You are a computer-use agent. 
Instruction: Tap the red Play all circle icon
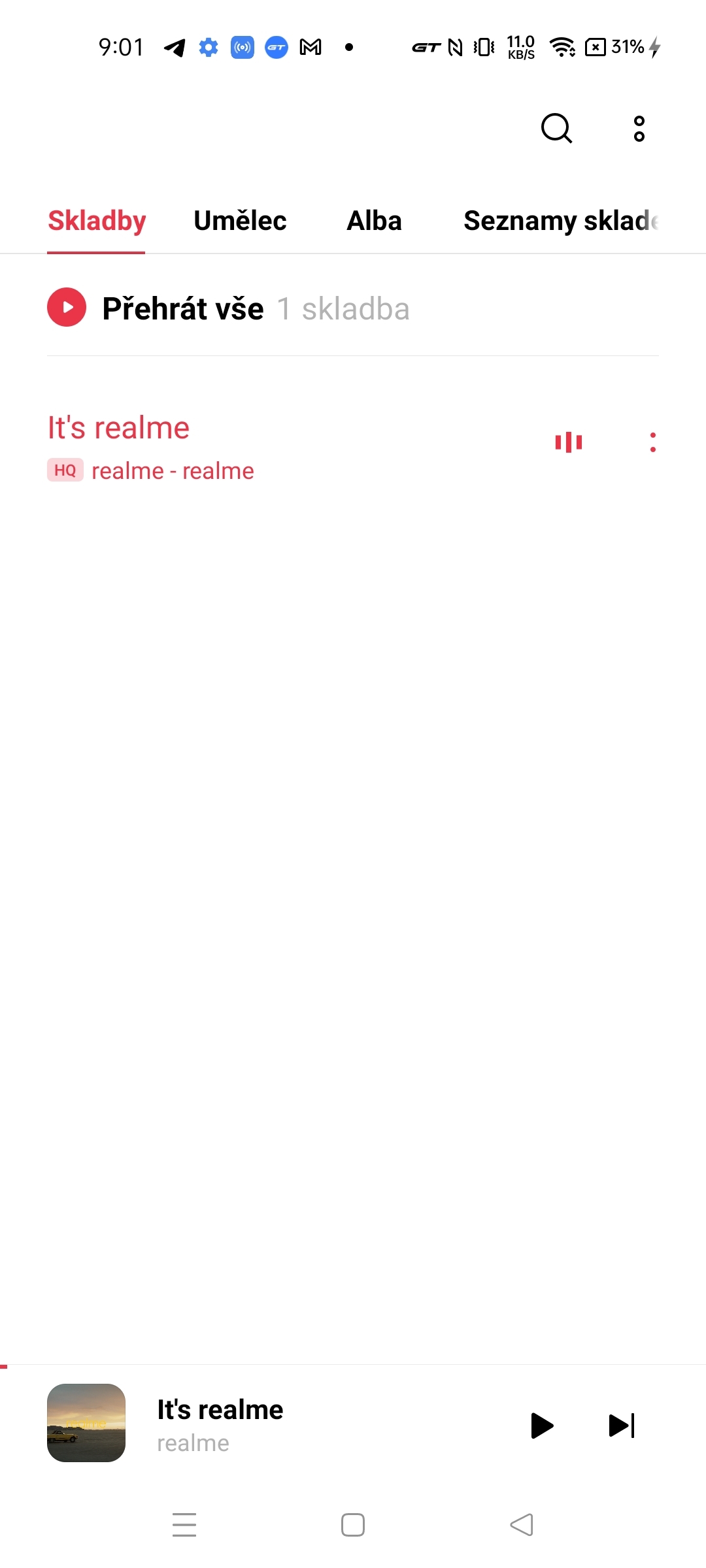coord(65,308)
